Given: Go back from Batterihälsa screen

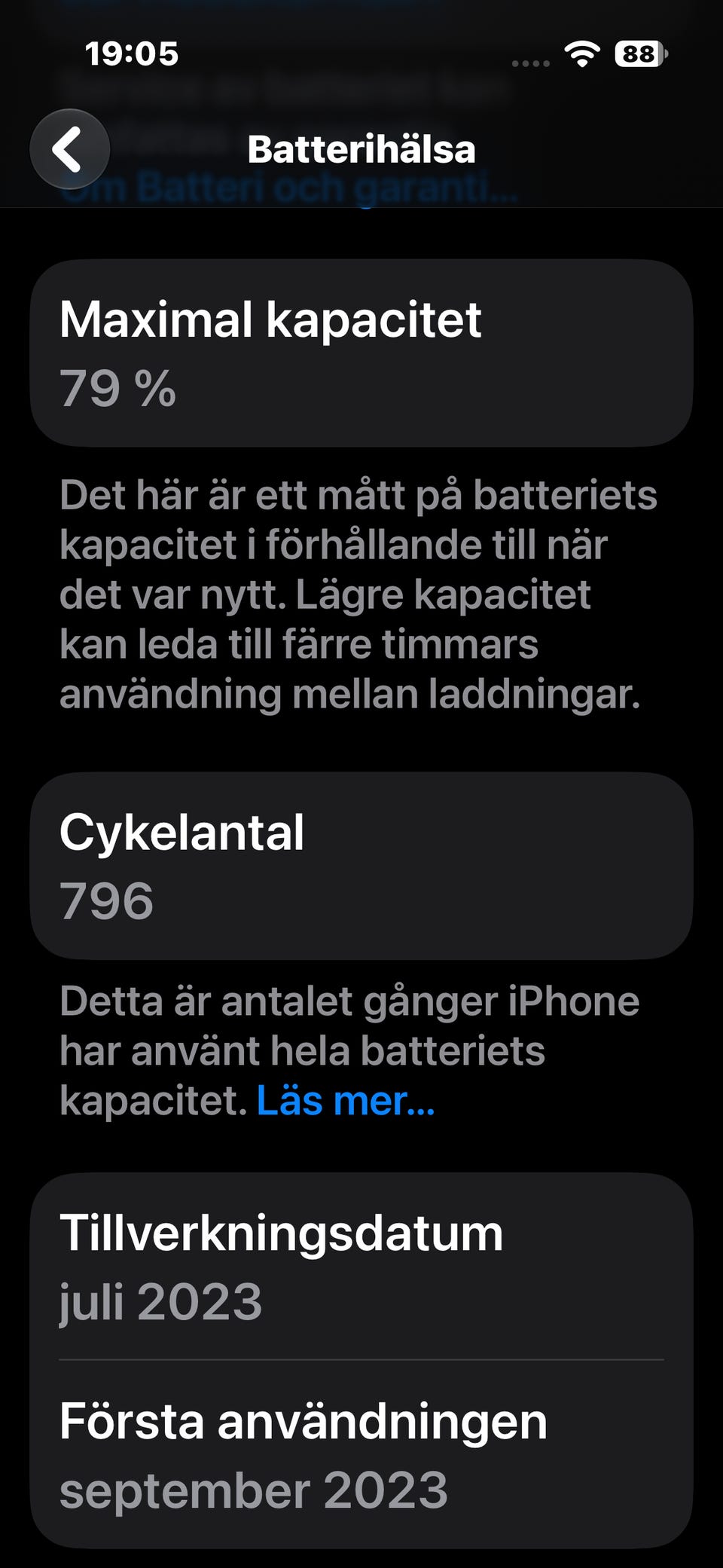Looking at the screenshot, I should [x=70, y=149].
